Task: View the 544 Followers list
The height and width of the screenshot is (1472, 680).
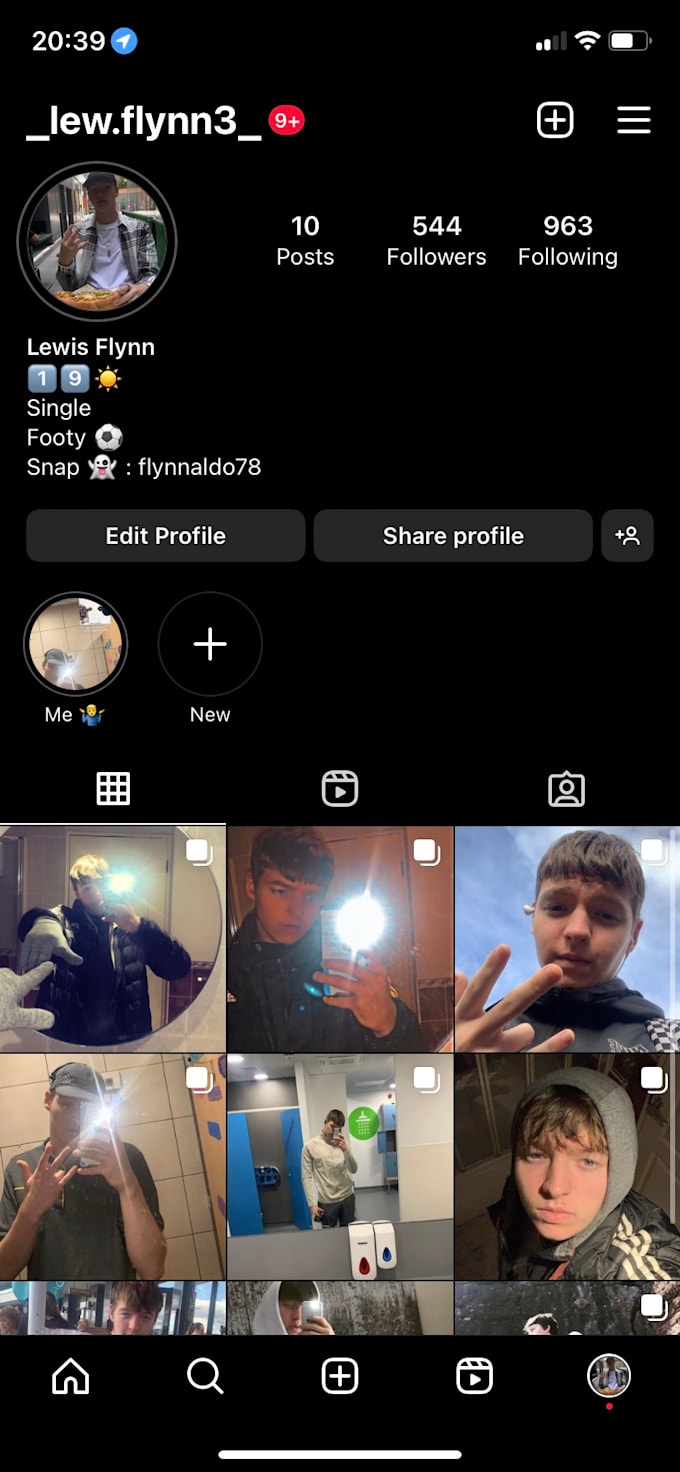Action: (x=436, y=241)
